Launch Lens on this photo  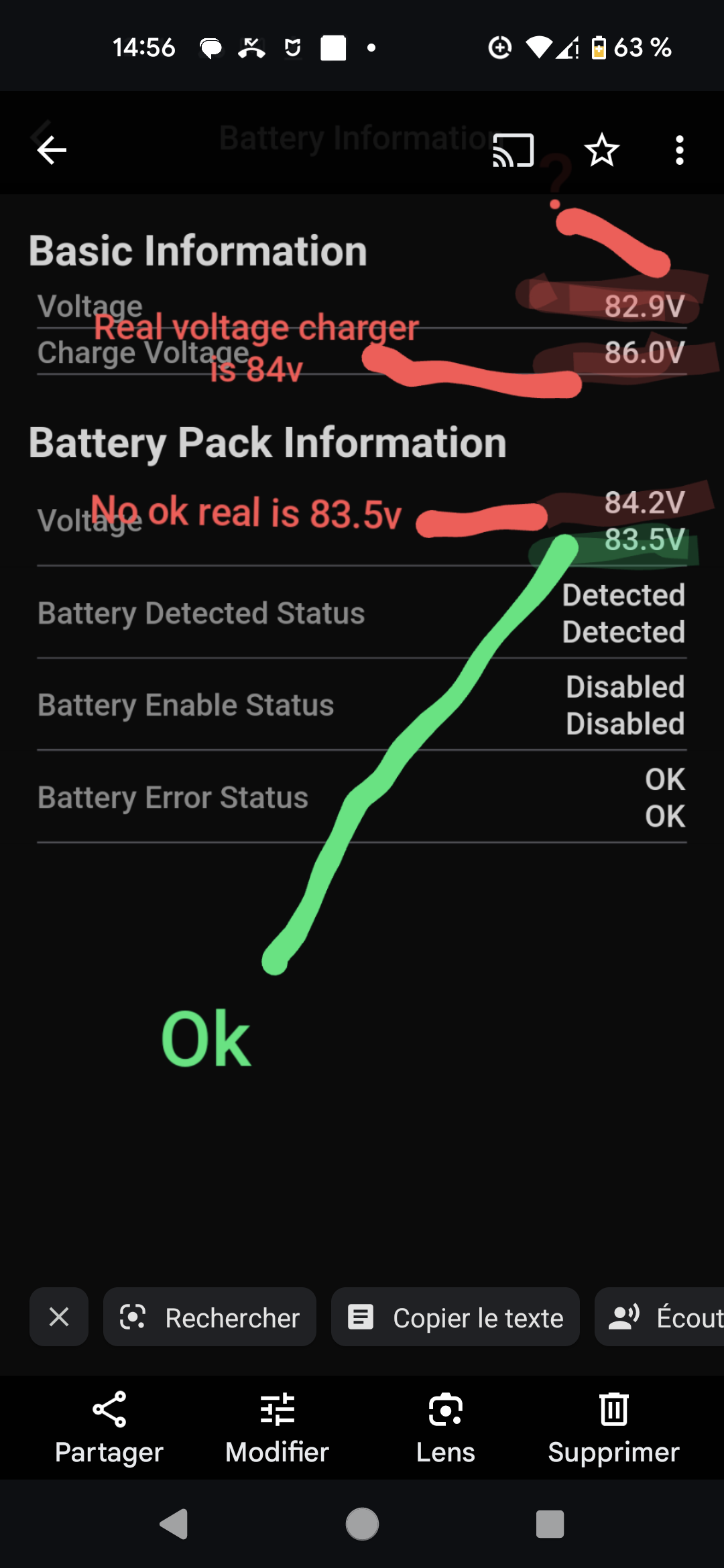pos(445,1428)
